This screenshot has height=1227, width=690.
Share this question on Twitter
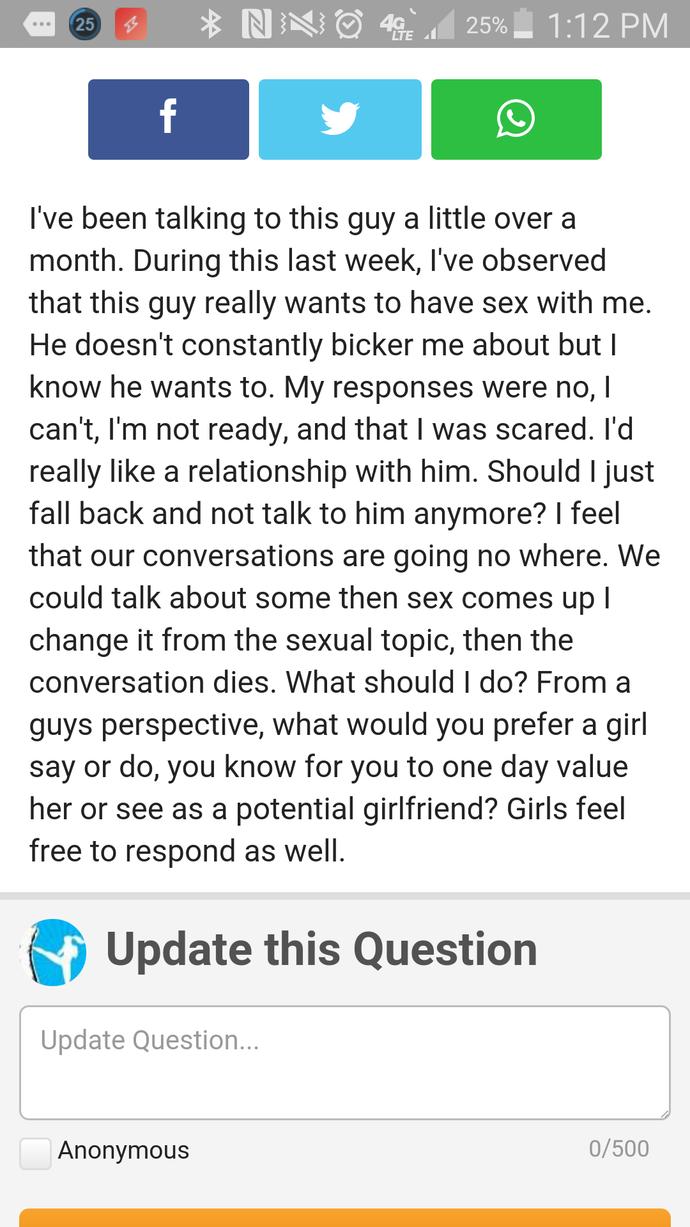tap(340, 119)
